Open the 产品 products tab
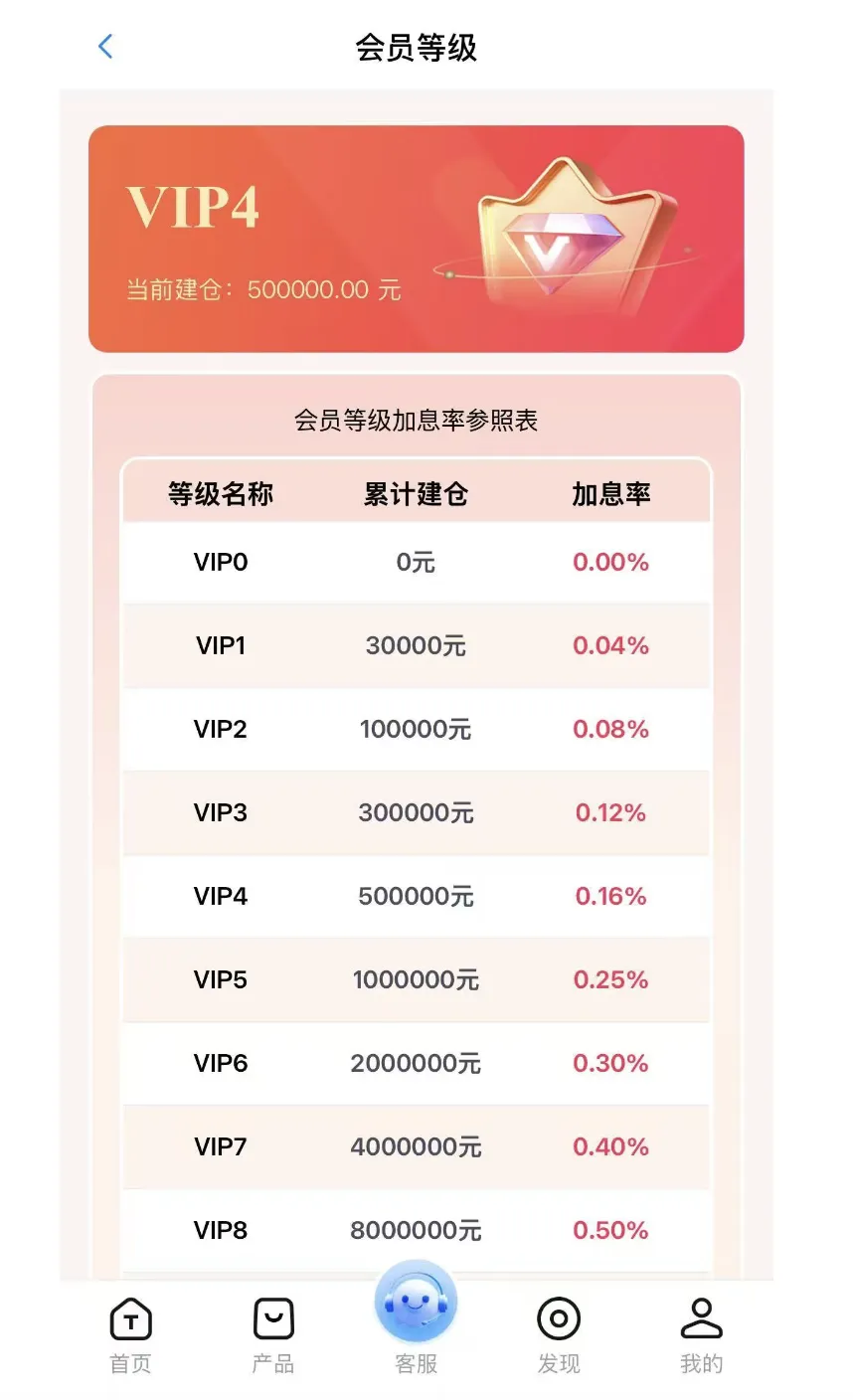 click(273, 1335)
